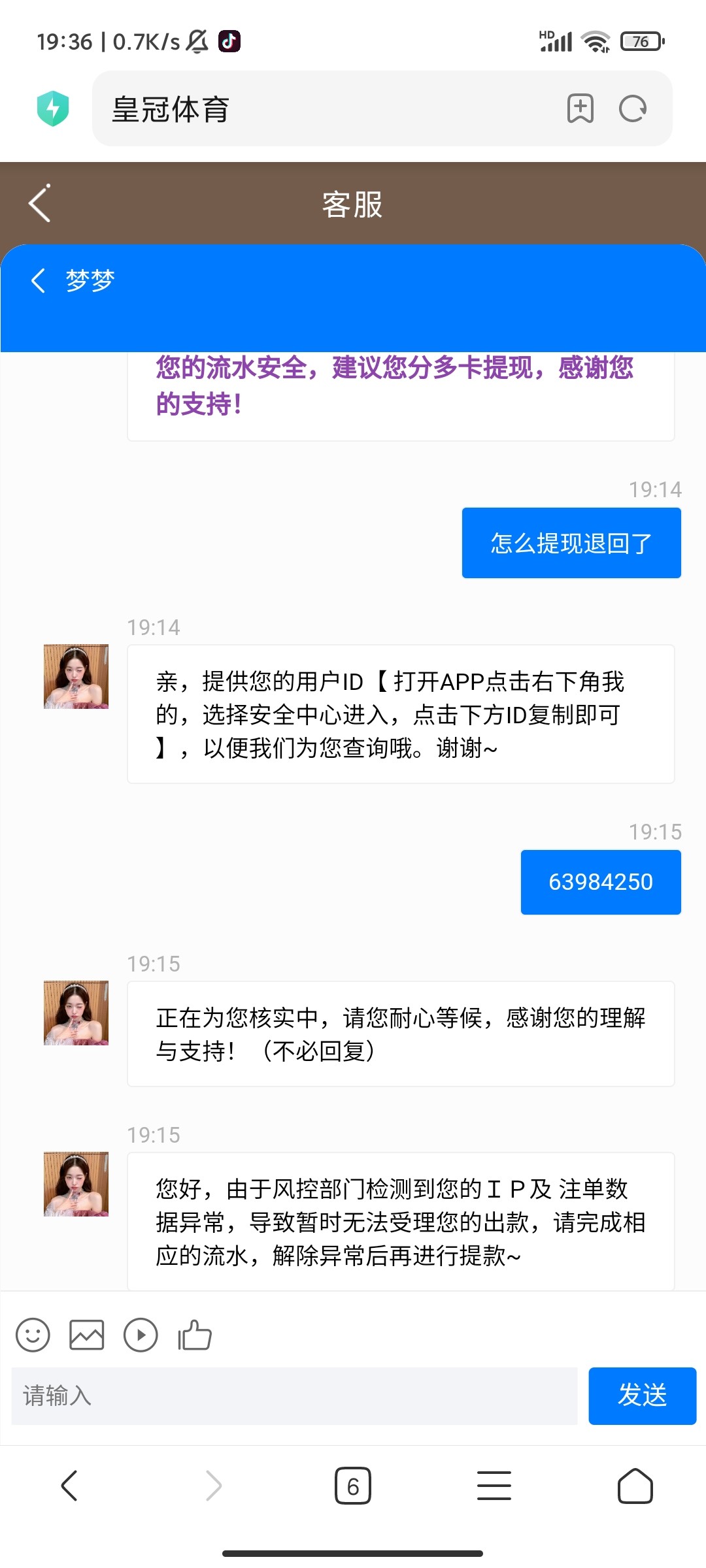
Task: Tap the 发送 send button
Action: (x=642, y=1396)
